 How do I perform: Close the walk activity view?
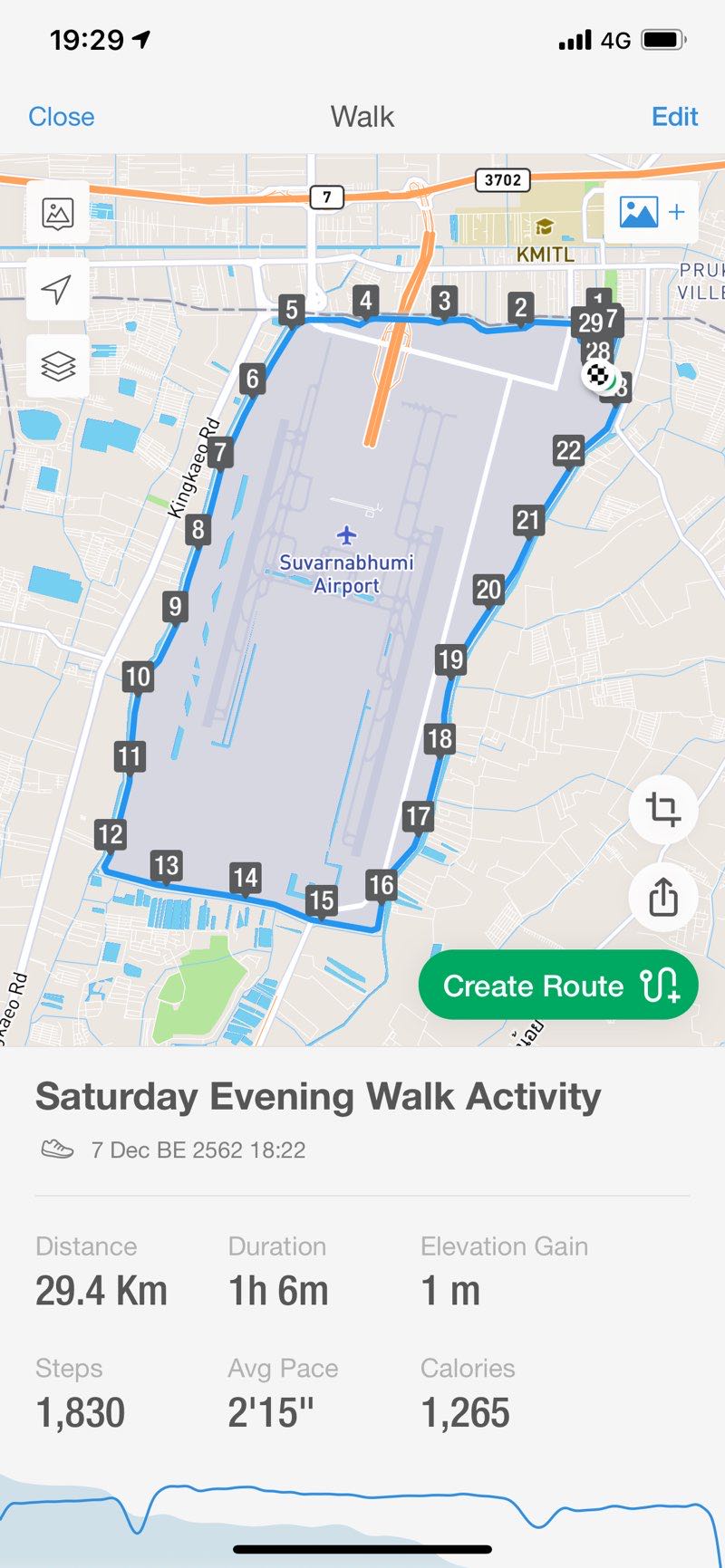coord(61,117)
